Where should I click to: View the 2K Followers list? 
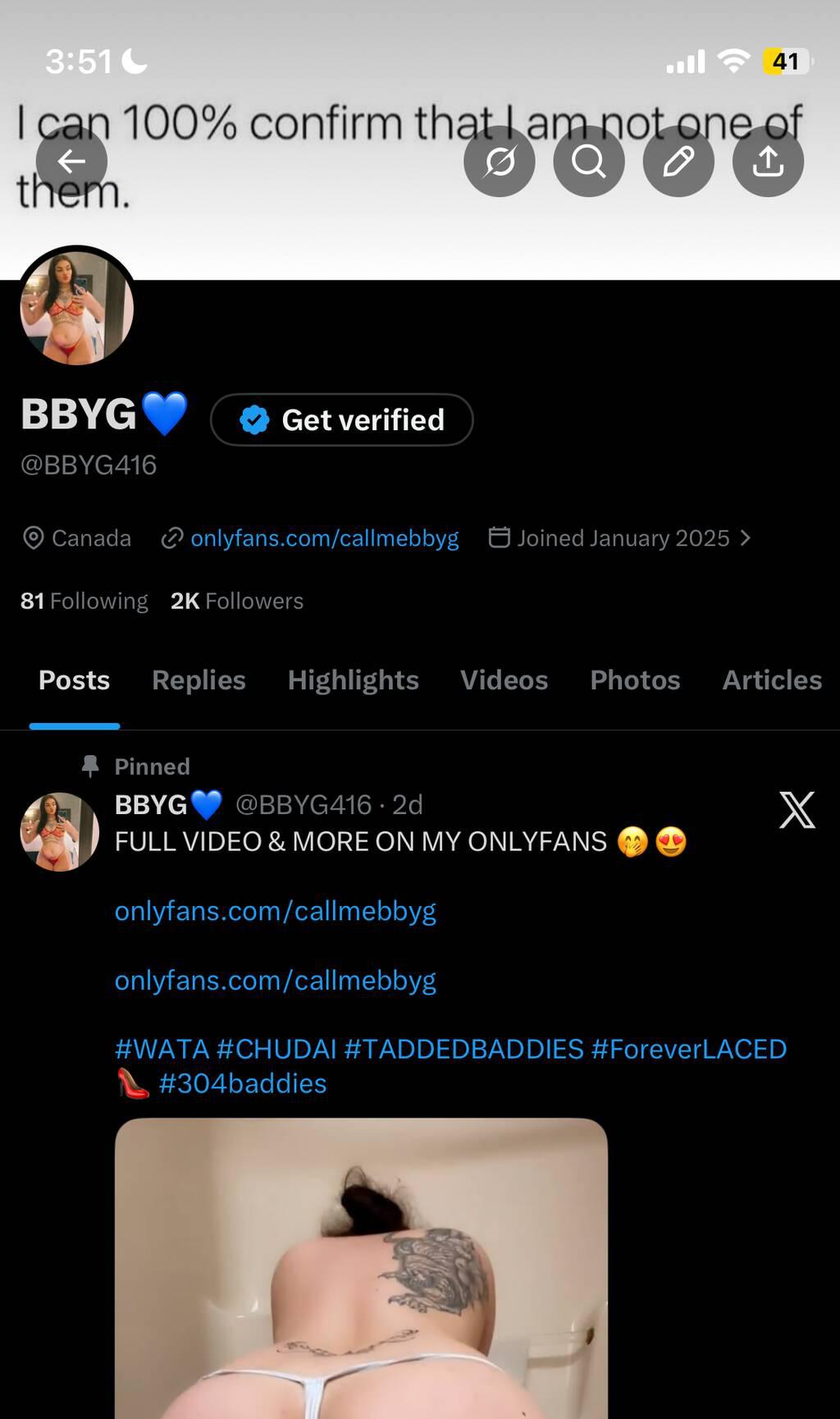pyautogui.click(x=236, y=602)
